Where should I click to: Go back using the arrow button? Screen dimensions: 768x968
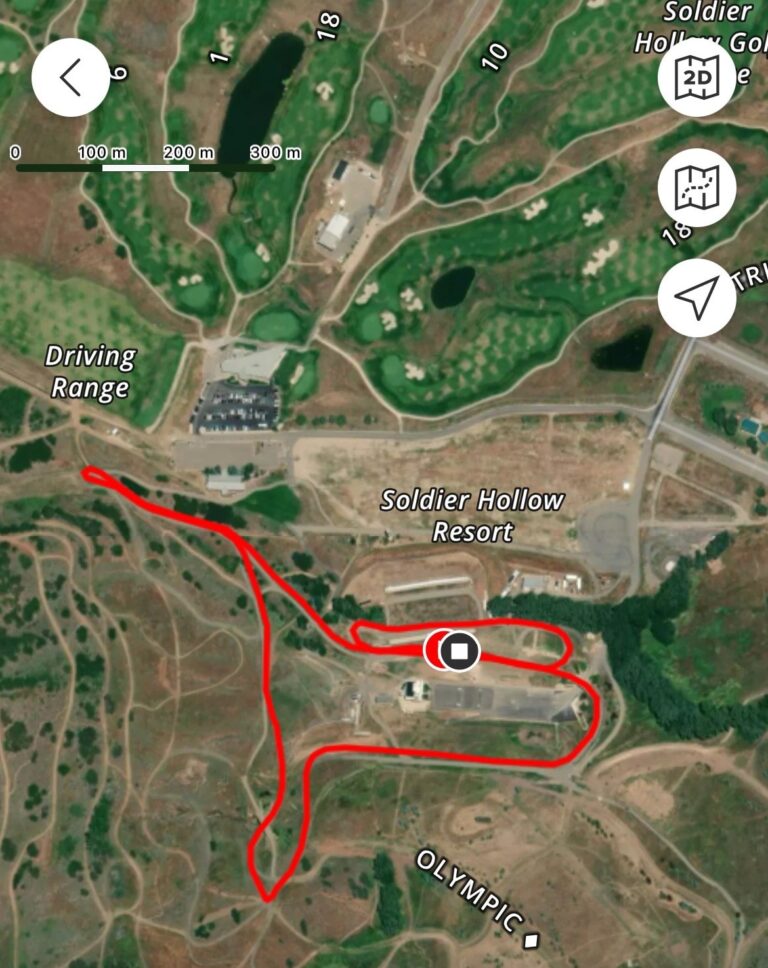70,78
